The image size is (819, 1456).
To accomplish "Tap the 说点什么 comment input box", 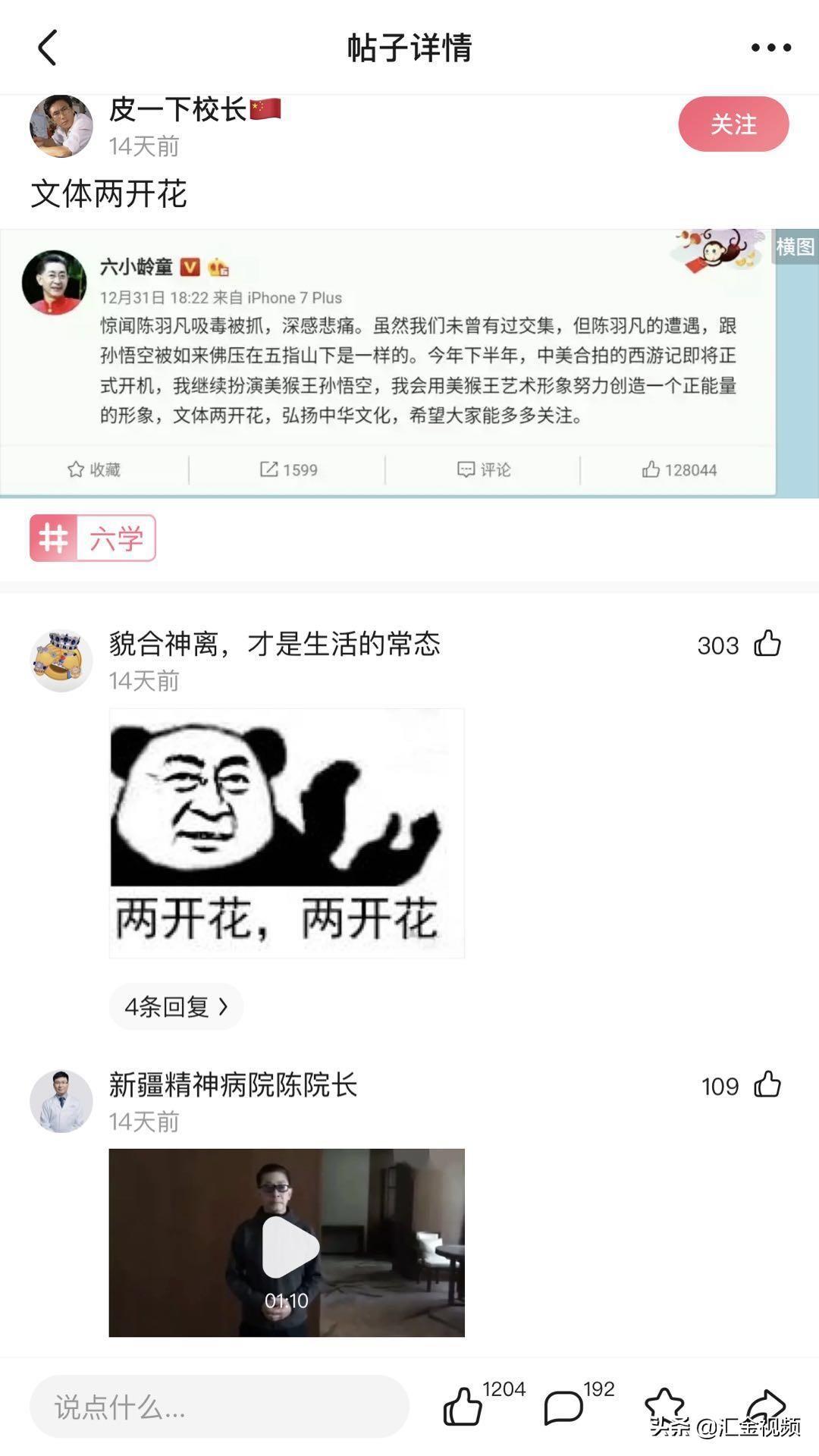I will 219,1407.
